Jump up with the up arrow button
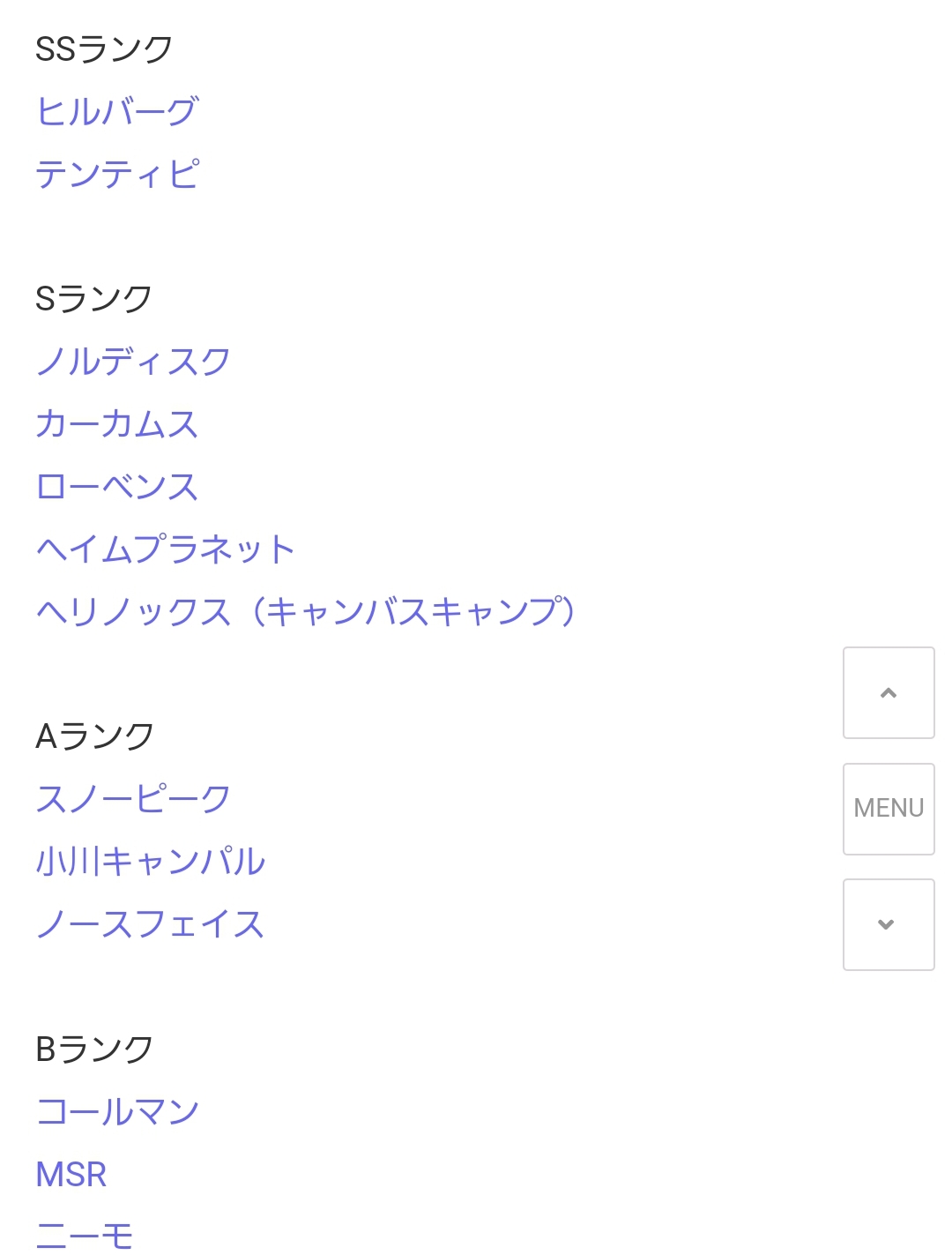This screenshot has width=952, height=1255. tap(889, 693)
